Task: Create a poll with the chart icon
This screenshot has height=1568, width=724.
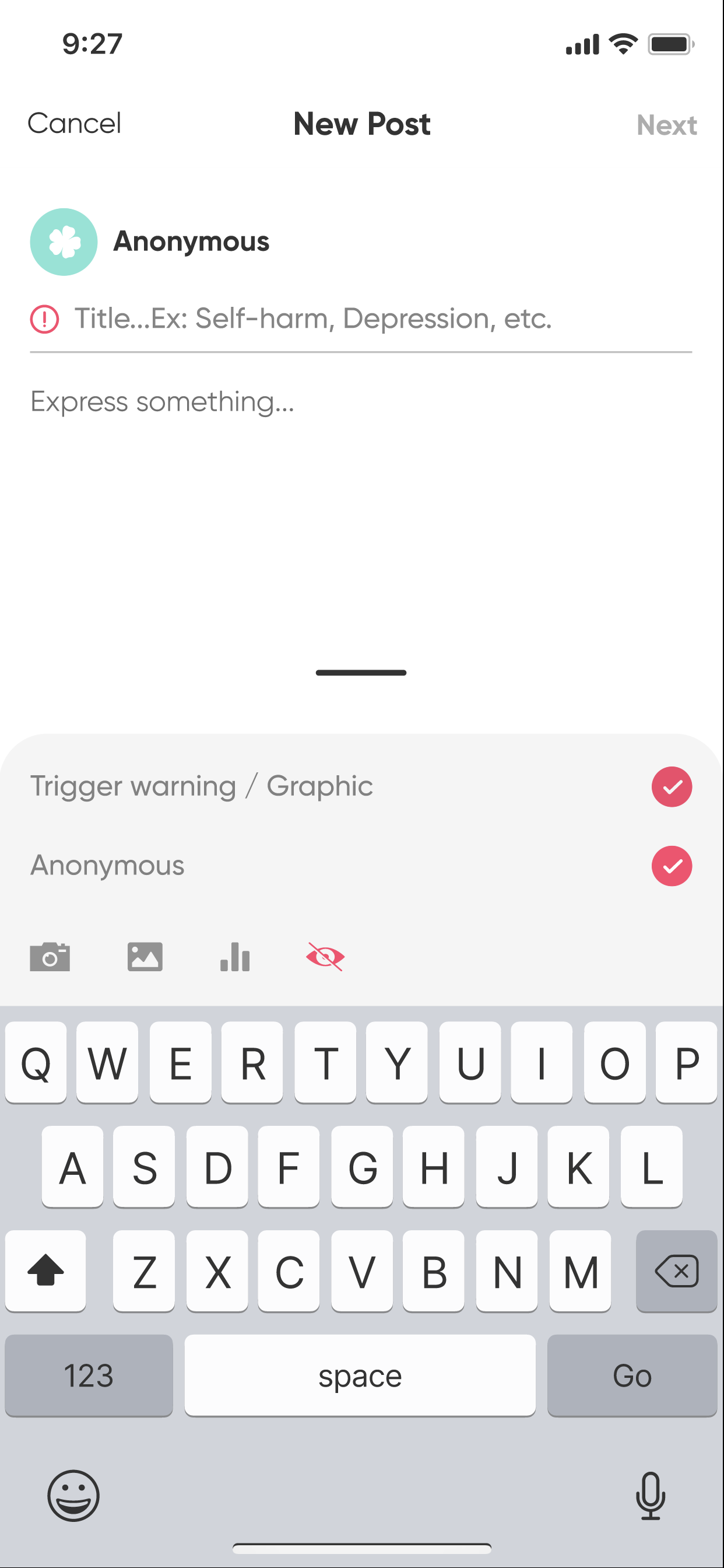Action: 235,957
